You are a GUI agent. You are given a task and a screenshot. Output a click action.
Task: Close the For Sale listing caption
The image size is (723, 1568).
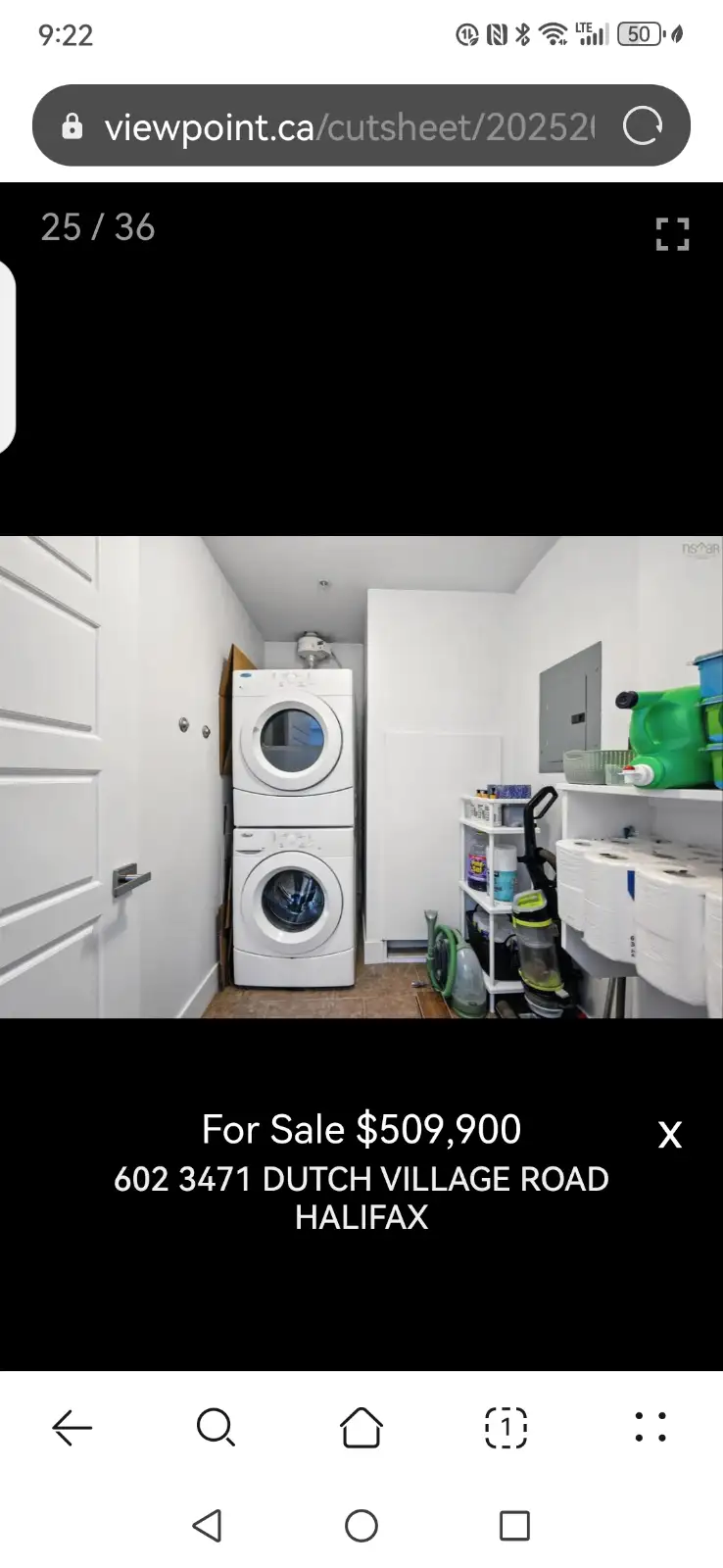point(670,1135)
